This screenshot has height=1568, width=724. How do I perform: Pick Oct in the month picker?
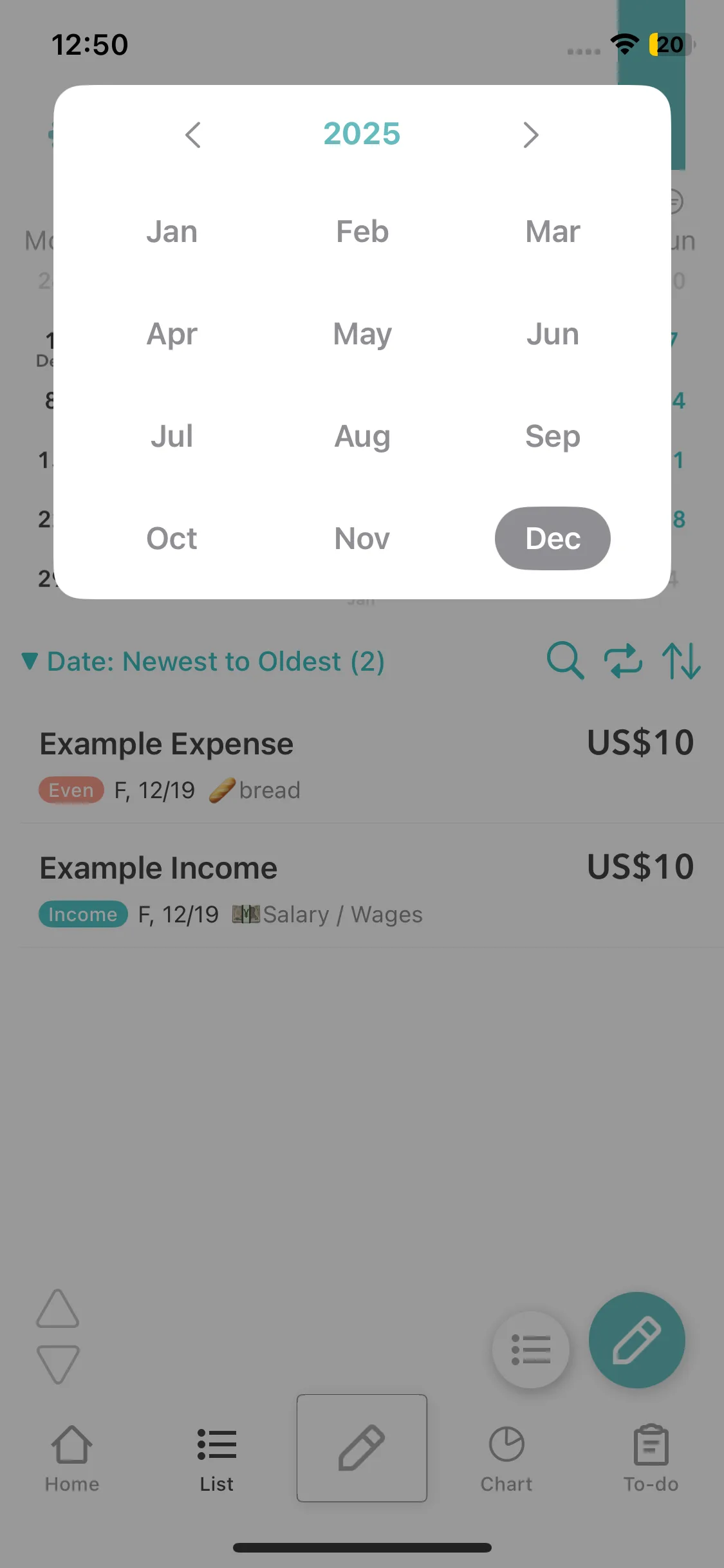coord(172,538)
